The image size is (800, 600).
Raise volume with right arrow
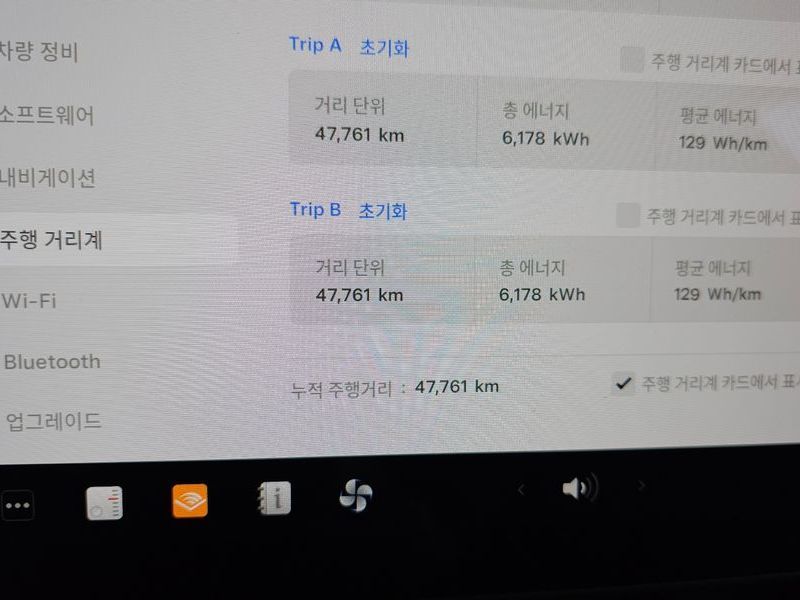tap(642, 486)
